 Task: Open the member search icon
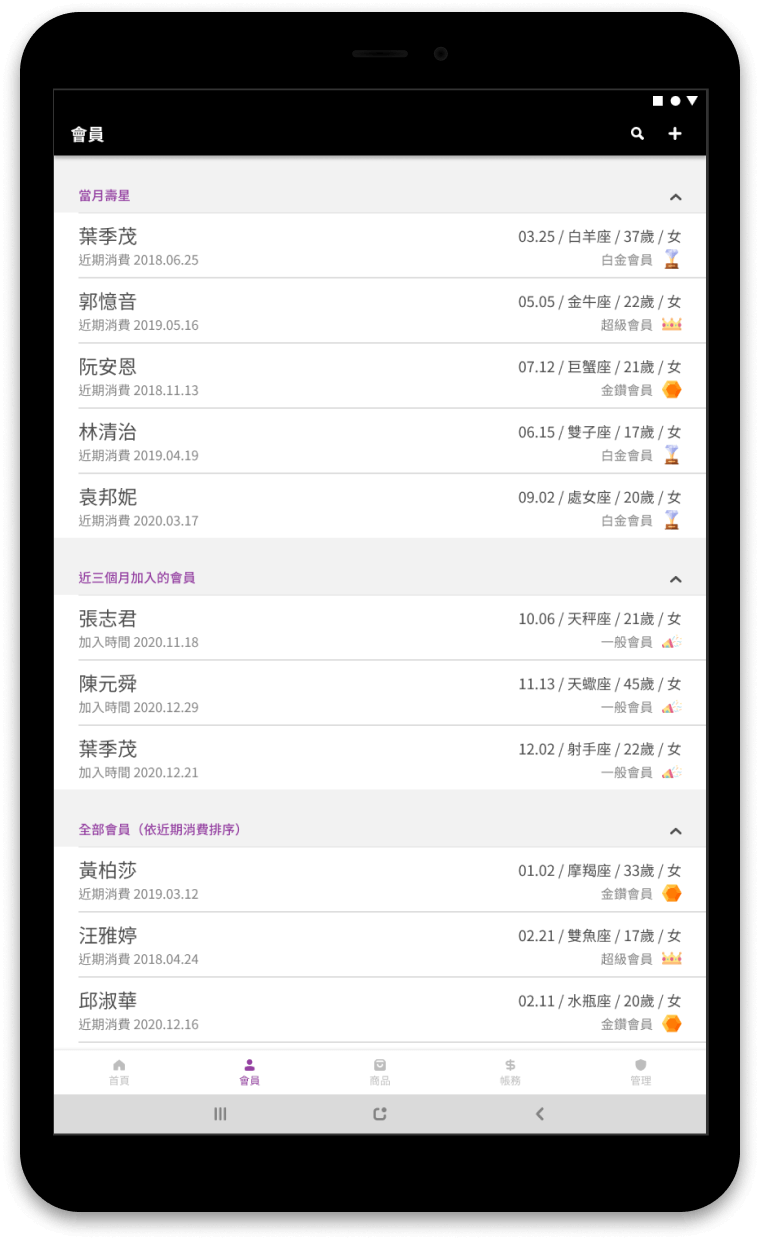pos(637,134)
